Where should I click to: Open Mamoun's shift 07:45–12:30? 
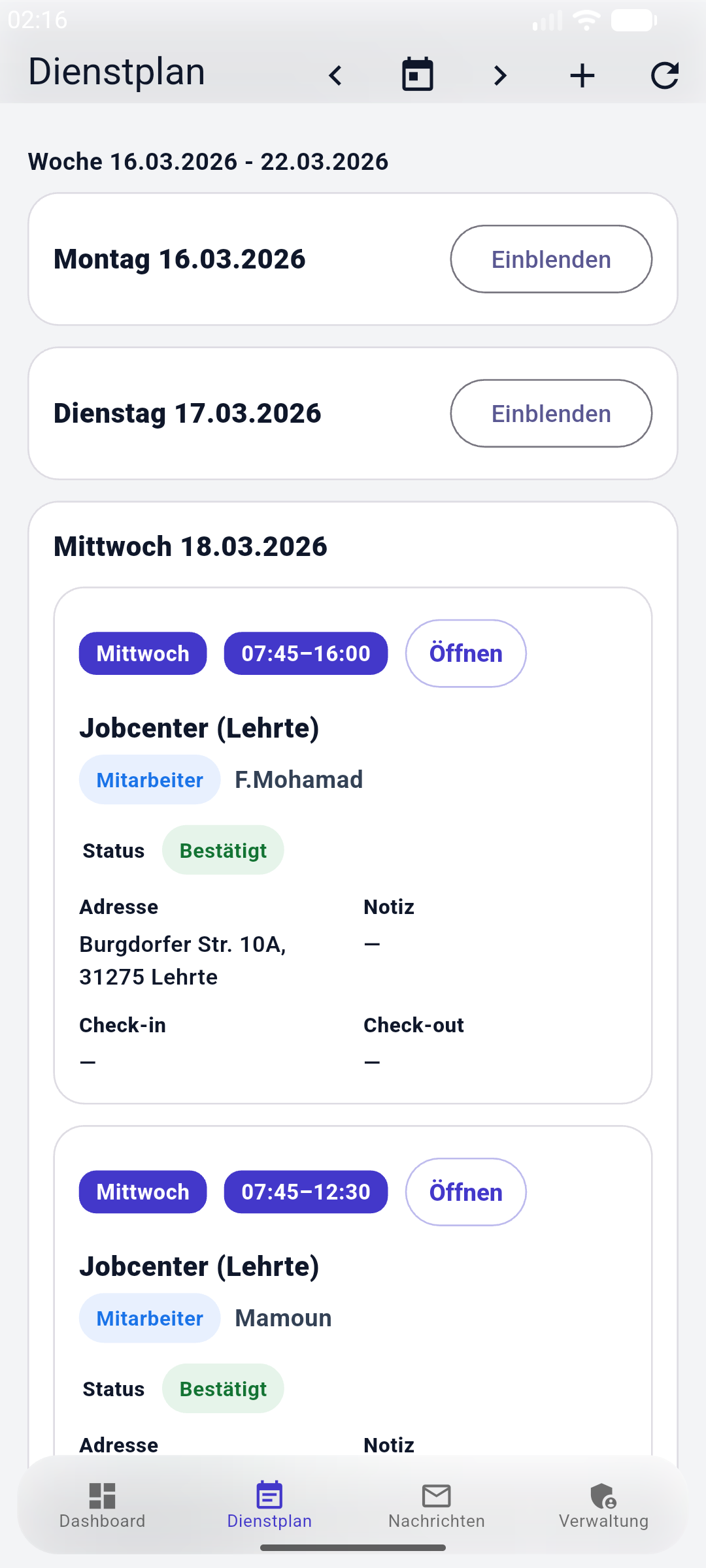tap(465, 1192)
